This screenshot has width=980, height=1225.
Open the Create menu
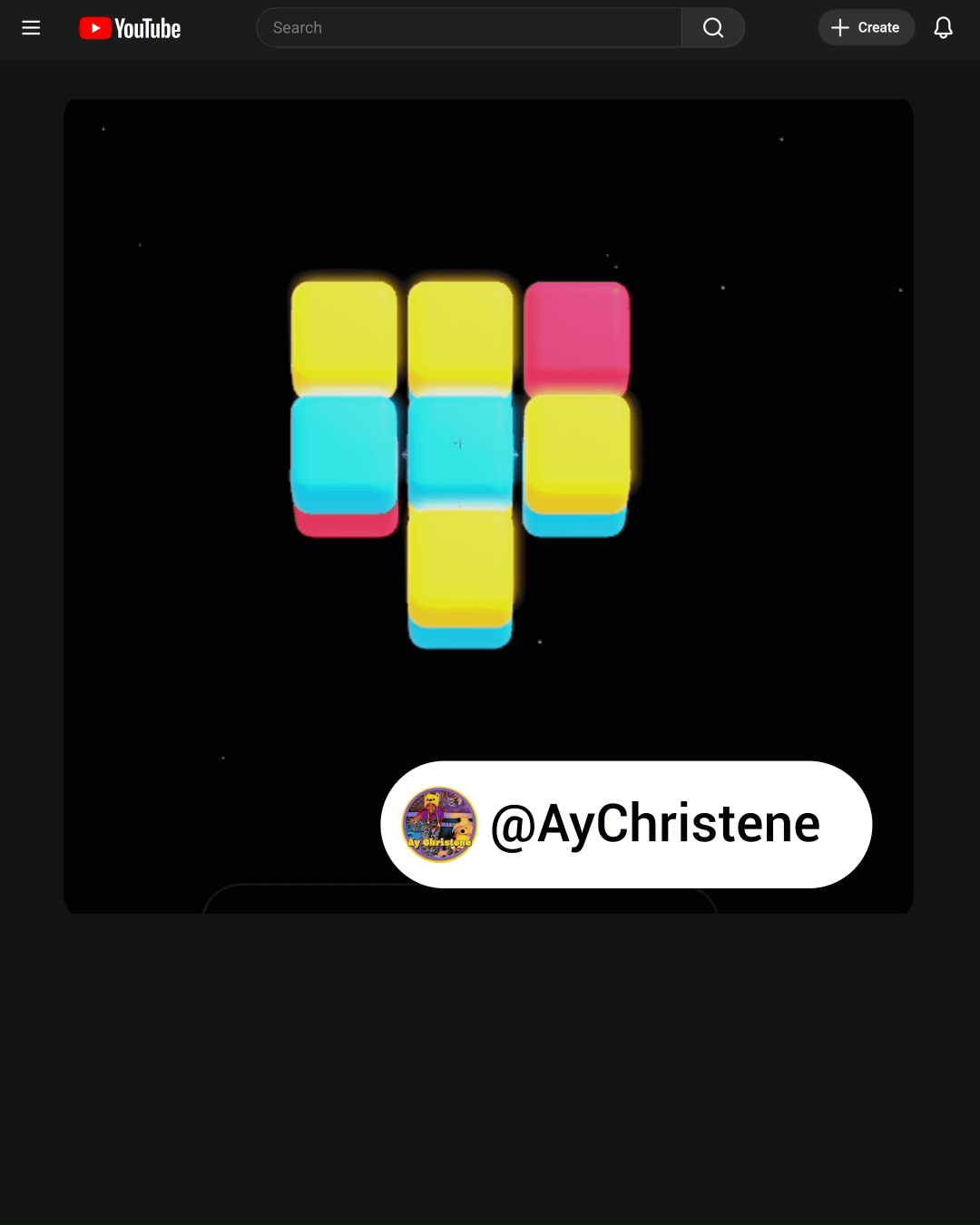click(x=866, y=28)
